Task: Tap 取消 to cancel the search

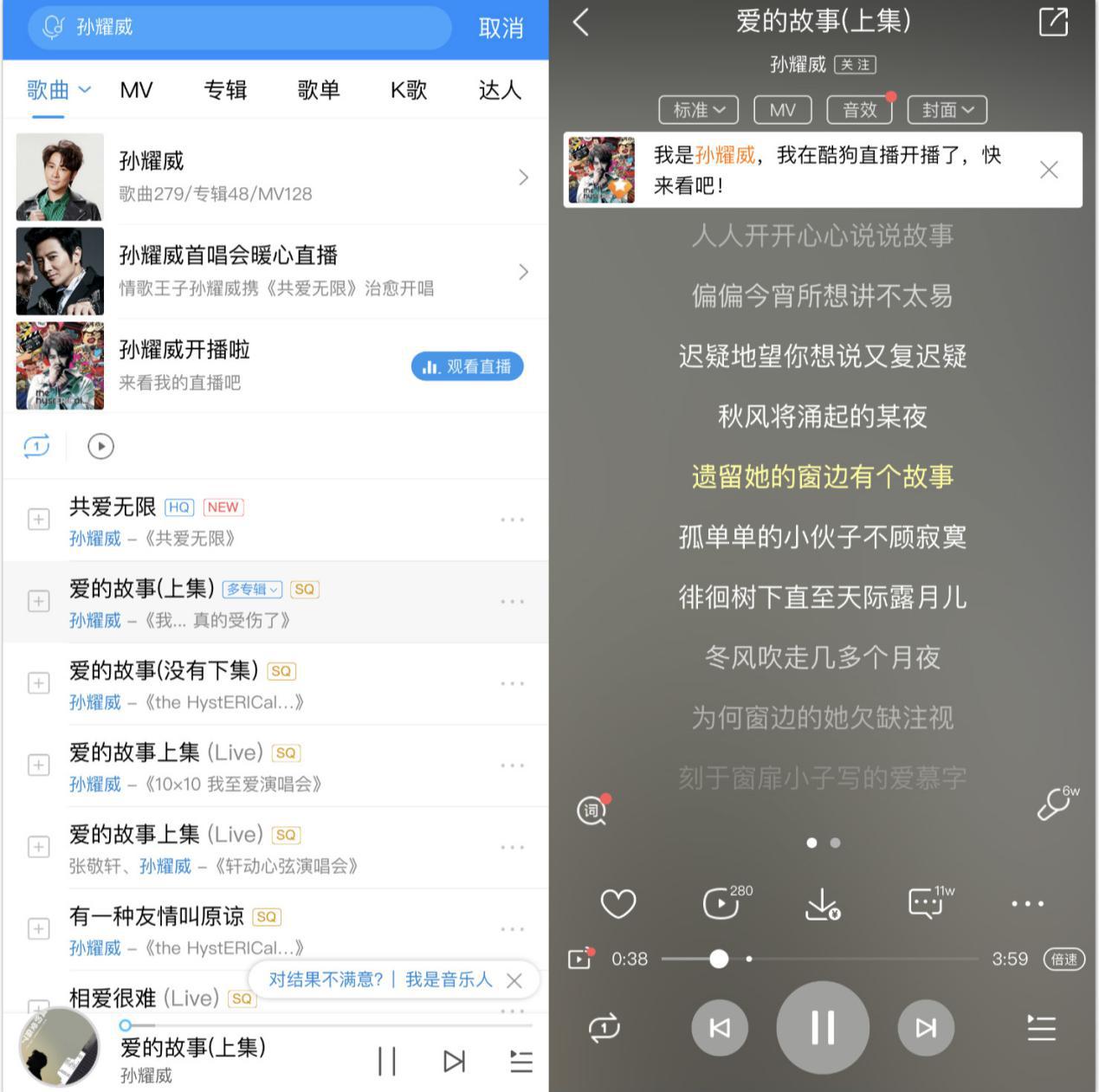Action: [x=501, y=28]
